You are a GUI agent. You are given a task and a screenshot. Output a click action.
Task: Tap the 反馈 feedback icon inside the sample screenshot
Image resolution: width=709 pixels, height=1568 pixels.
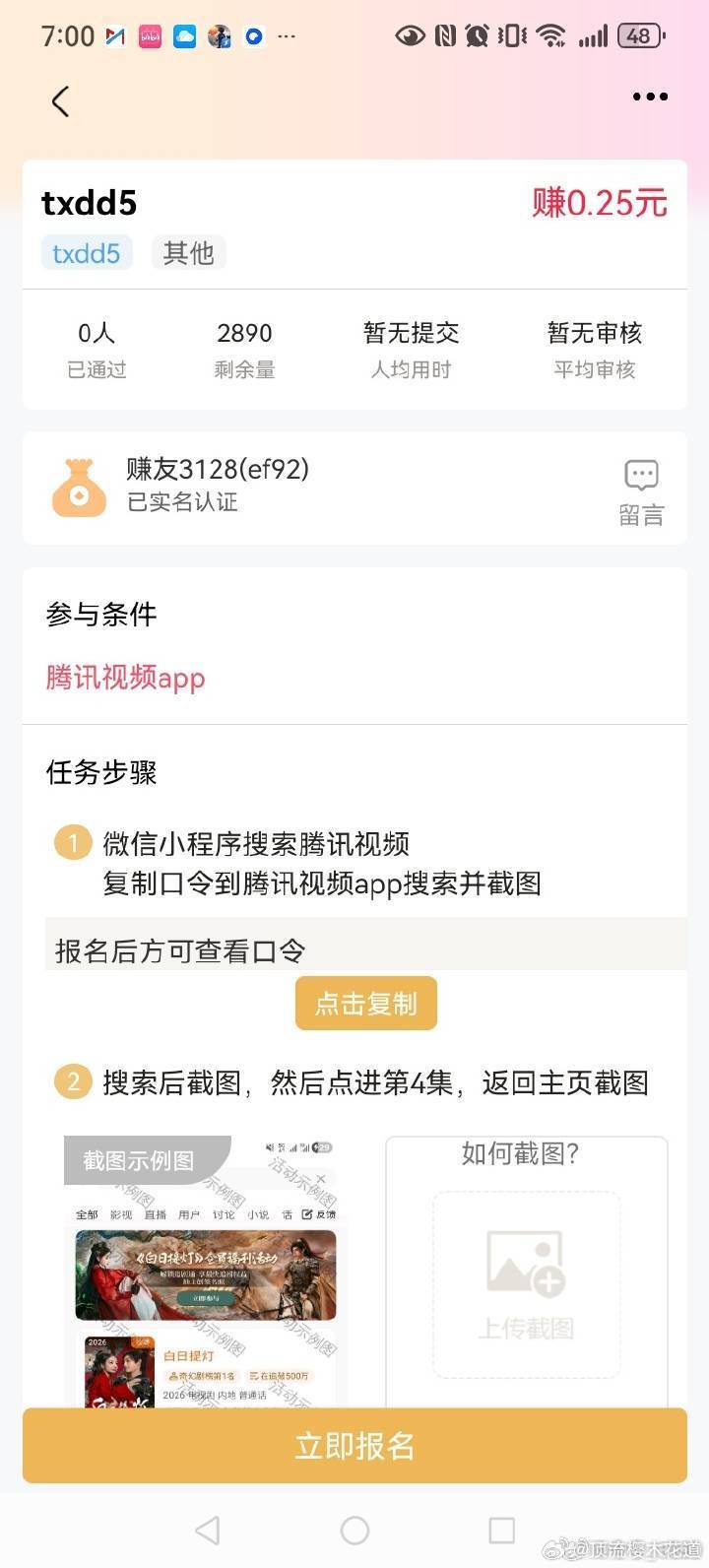tap(320, 1214)
